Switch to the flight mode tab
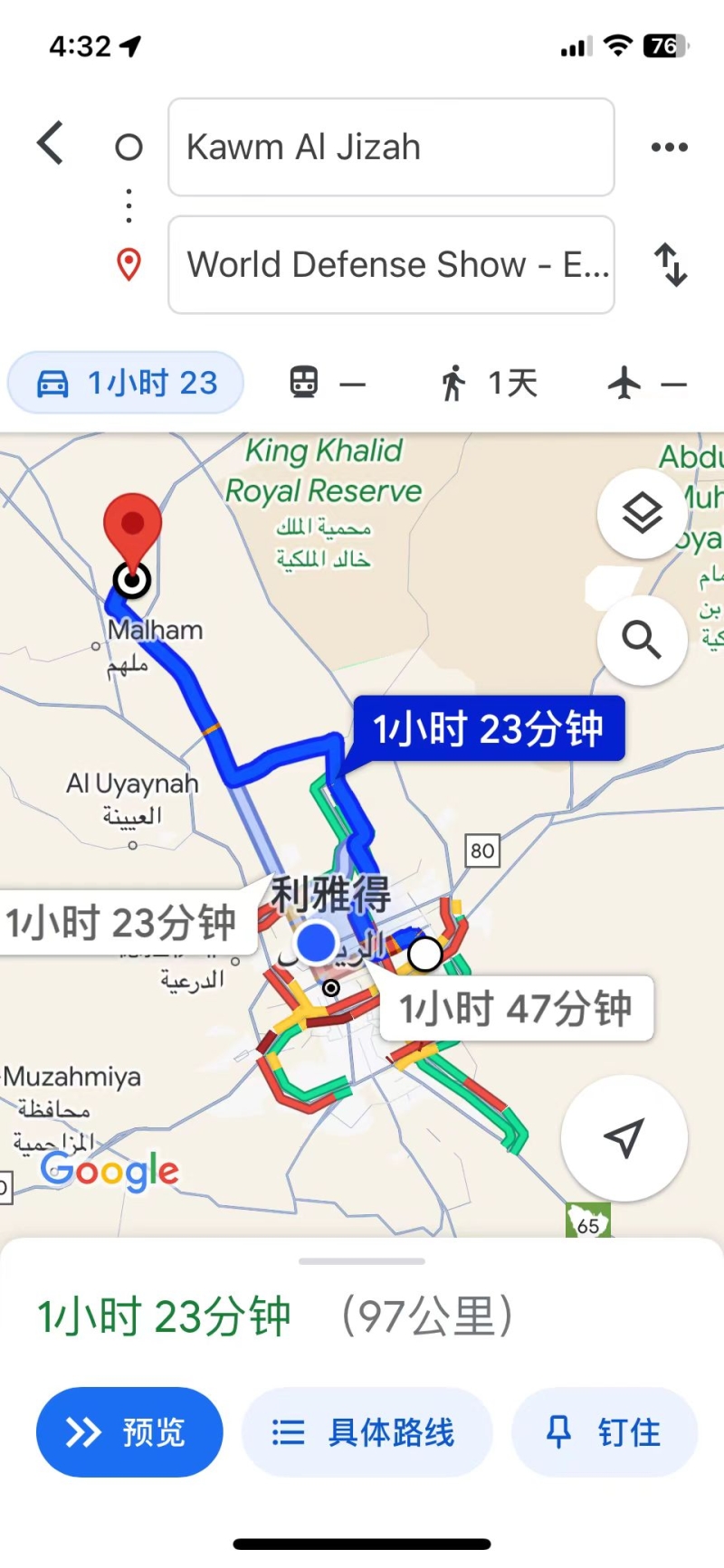The width and height of the screenshot is (724, 1568). (646, 384)
